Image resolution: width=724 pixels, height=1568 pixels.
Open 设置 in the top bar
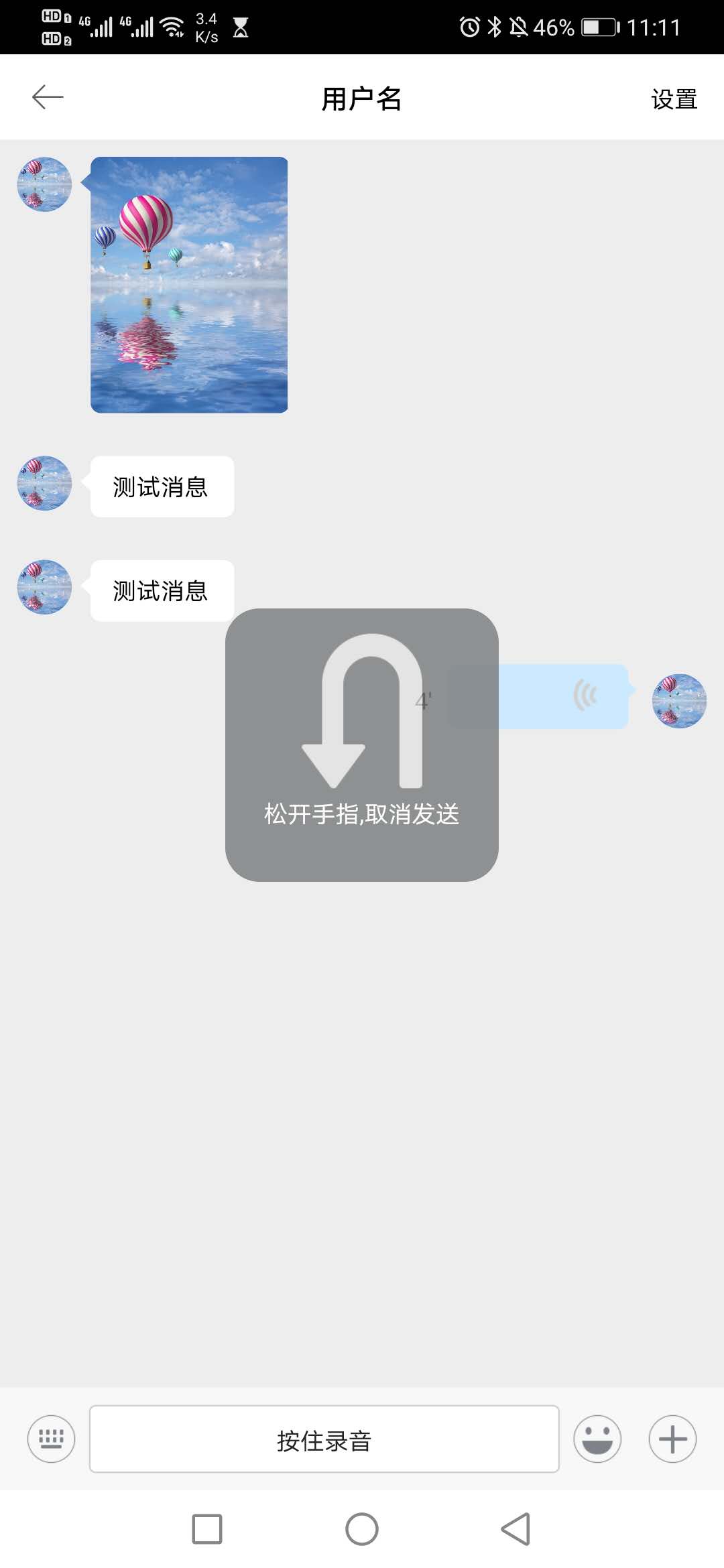coord(674,99)
